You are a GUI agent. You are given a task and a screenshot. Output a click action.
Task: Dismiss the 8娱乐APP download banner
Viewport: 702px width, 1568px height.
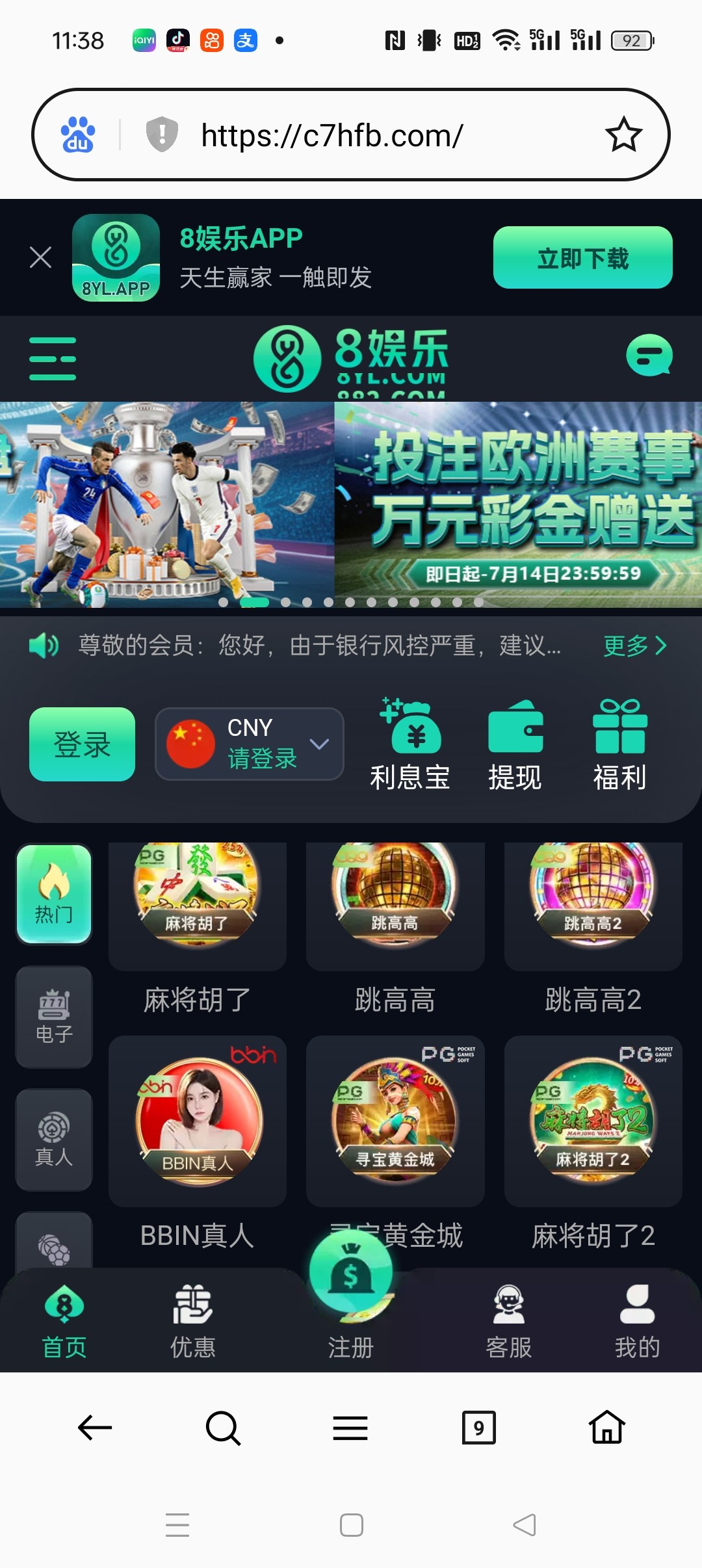[x=40, y=257]
